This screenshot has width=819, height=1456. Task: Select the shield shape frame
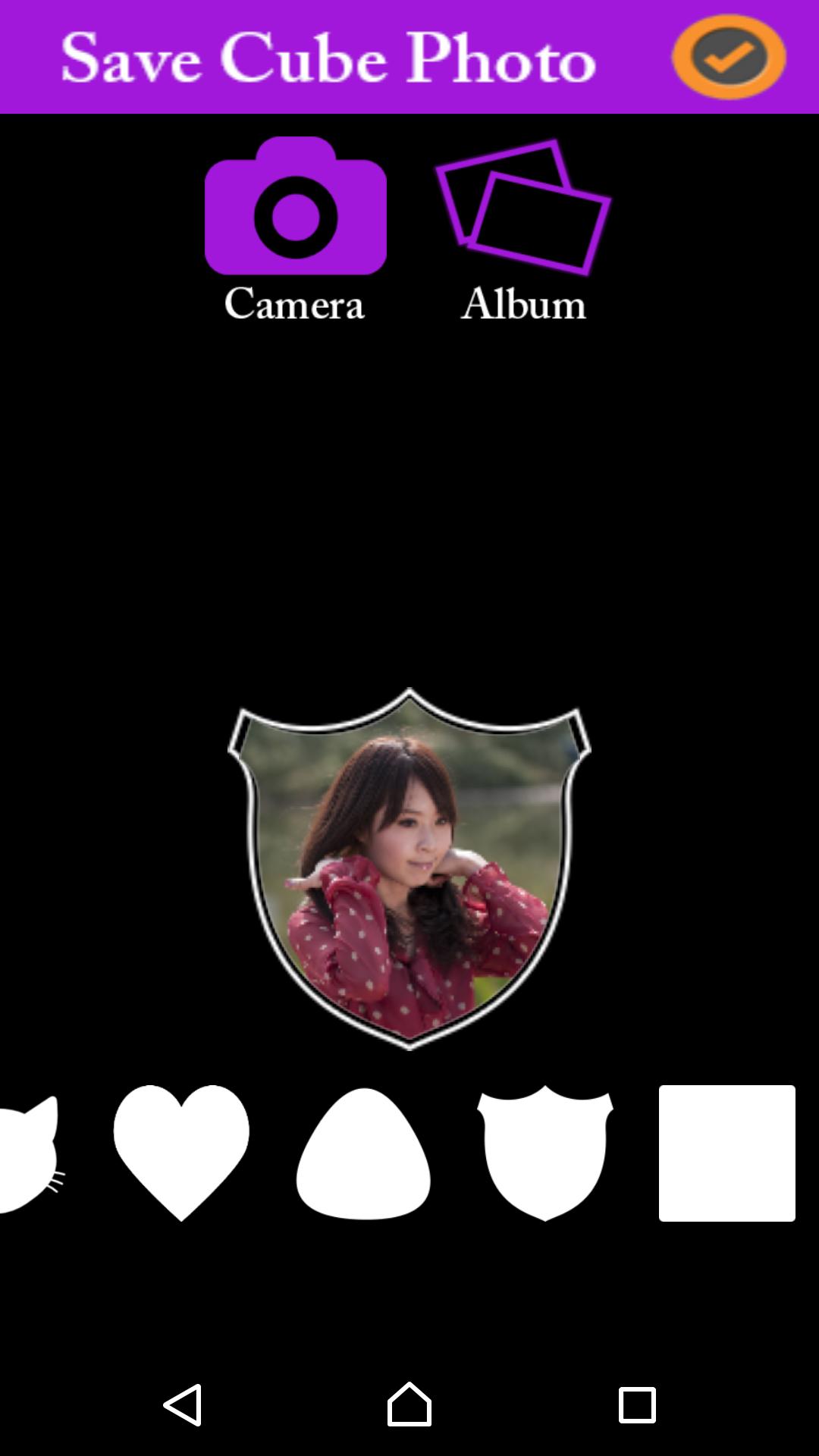pos(545,1153)
